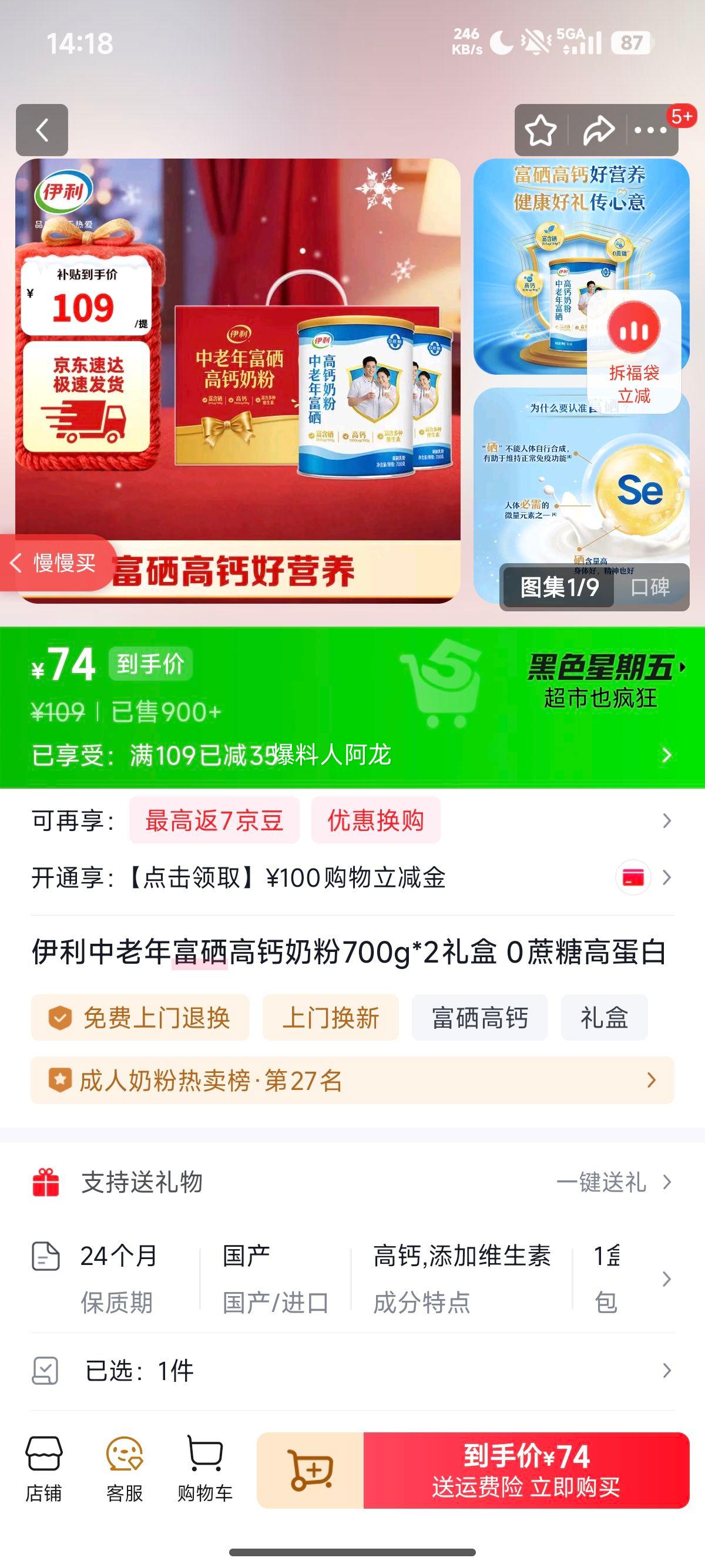This screenshot has height=1568, width=705.
Task: Favorite this product with the star icon
Action: click(540, 130)
